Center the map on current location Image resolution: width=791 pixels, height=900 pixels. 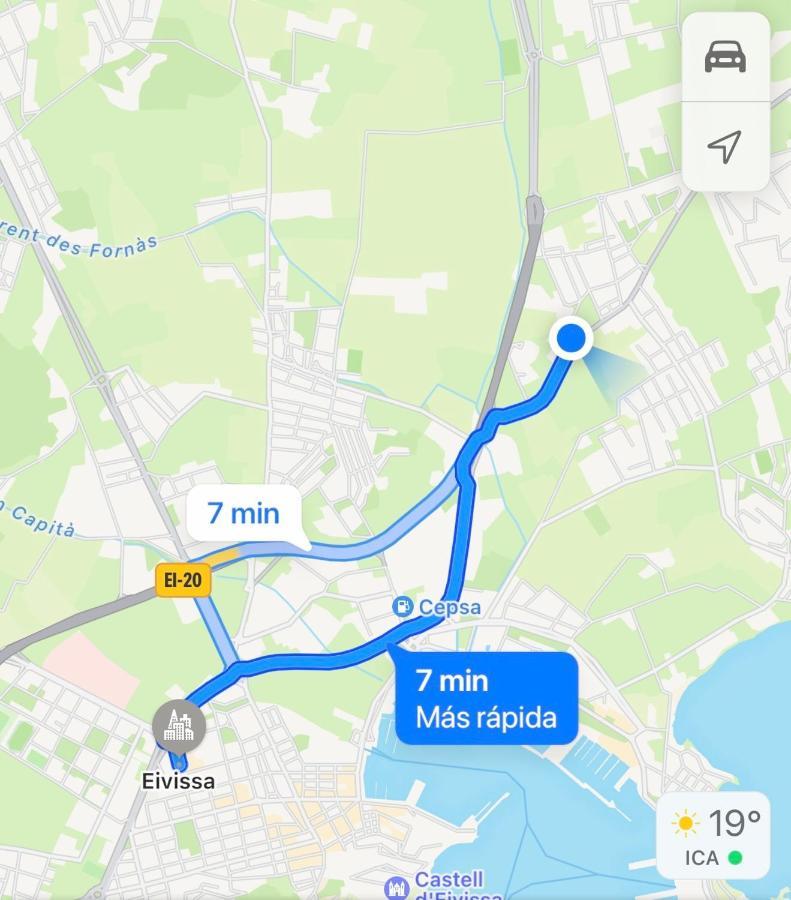point(725,147)
